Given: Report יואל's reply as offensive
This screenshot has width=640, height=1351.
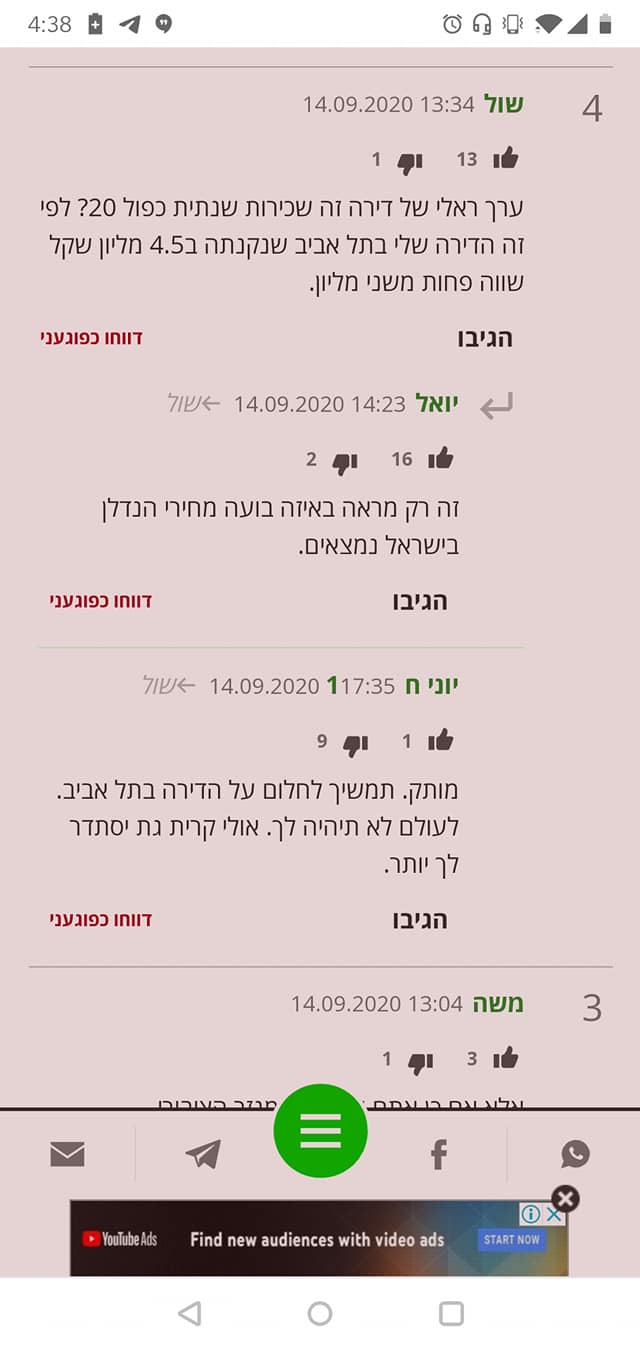Looking at the screenshot, I should coord(101,601).
